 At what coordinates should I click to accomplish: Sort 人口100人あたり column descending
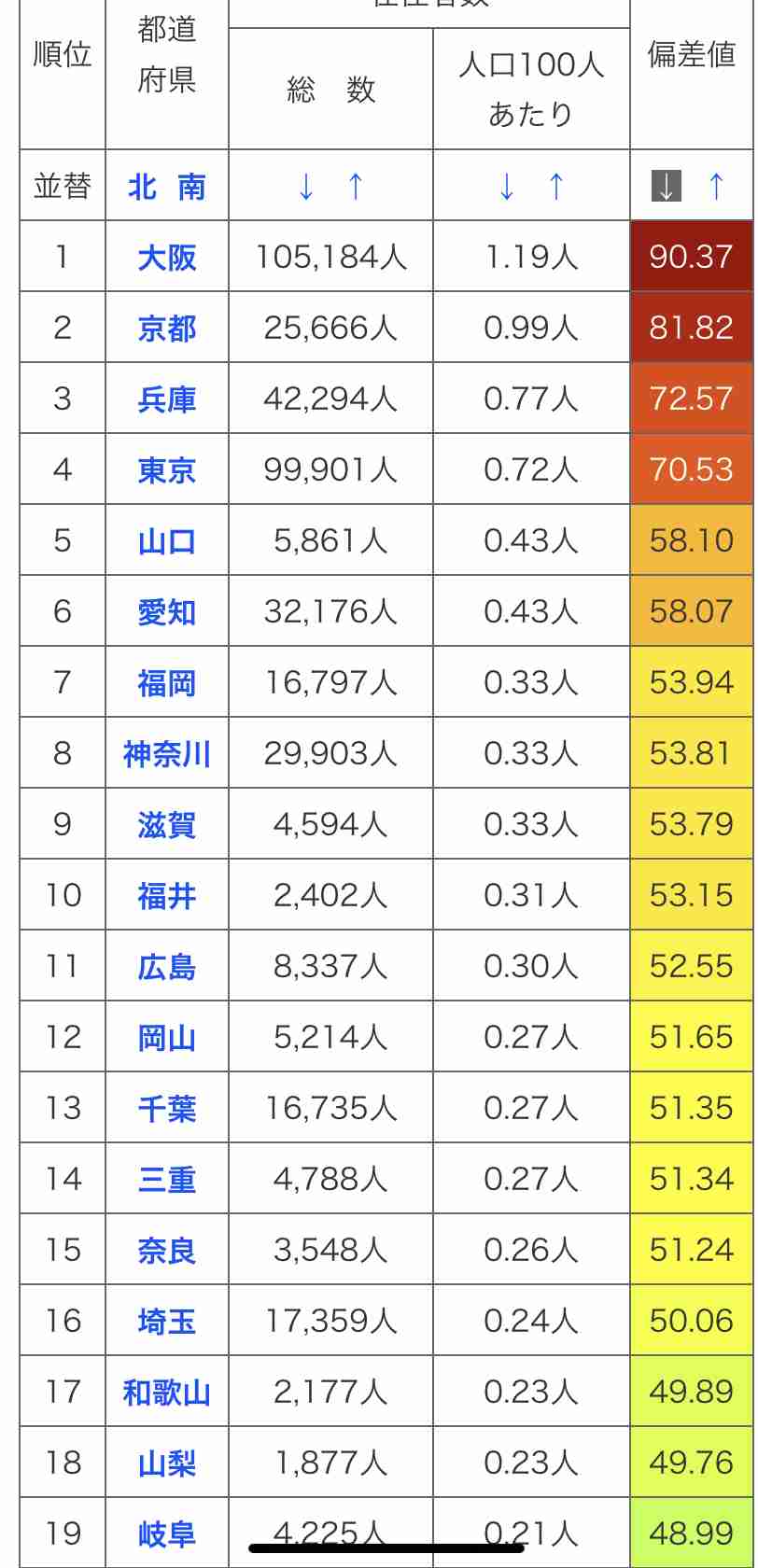point(507,187)
